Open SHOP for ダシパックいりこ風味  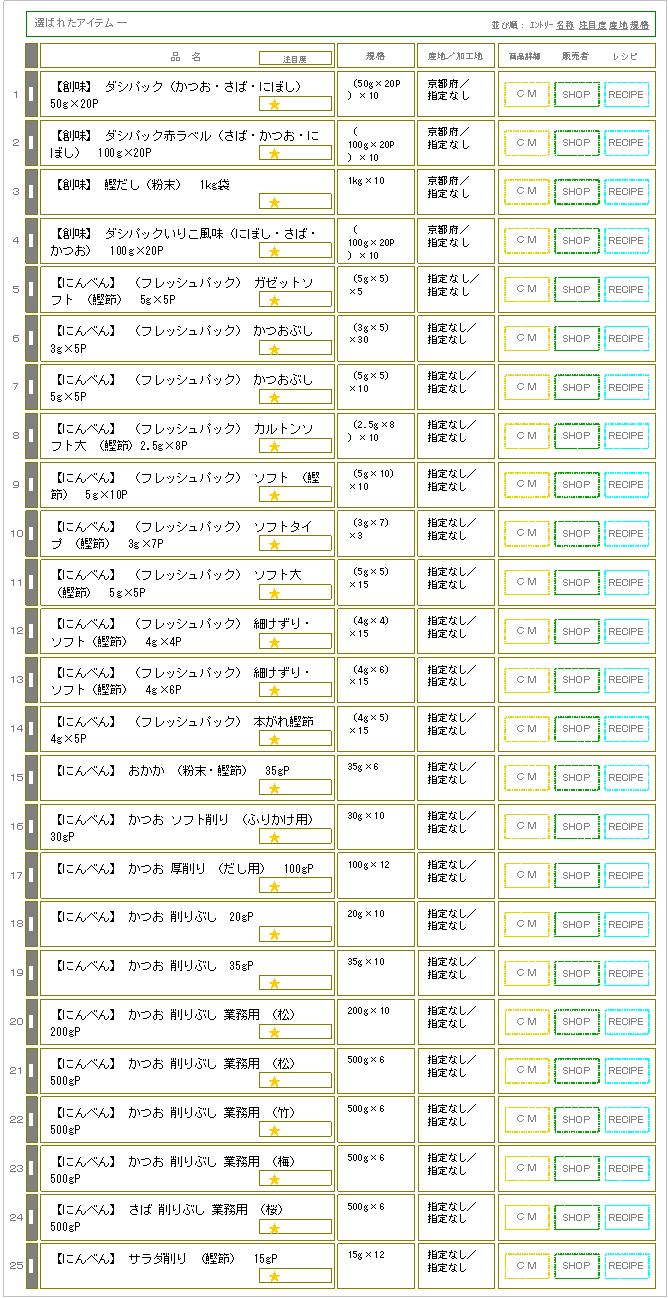coord(576,241)
